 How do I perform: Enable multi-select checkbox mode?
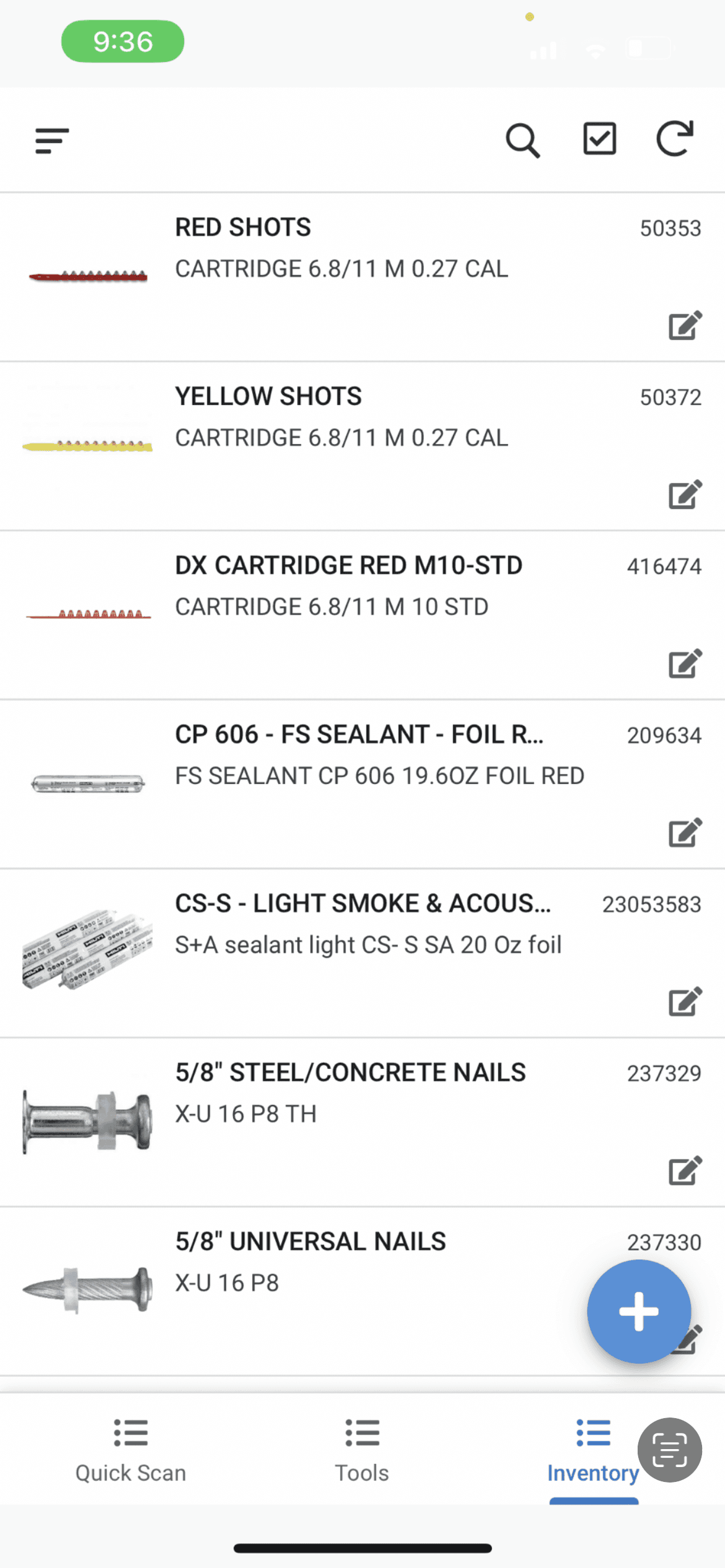(x=599, y=139)
